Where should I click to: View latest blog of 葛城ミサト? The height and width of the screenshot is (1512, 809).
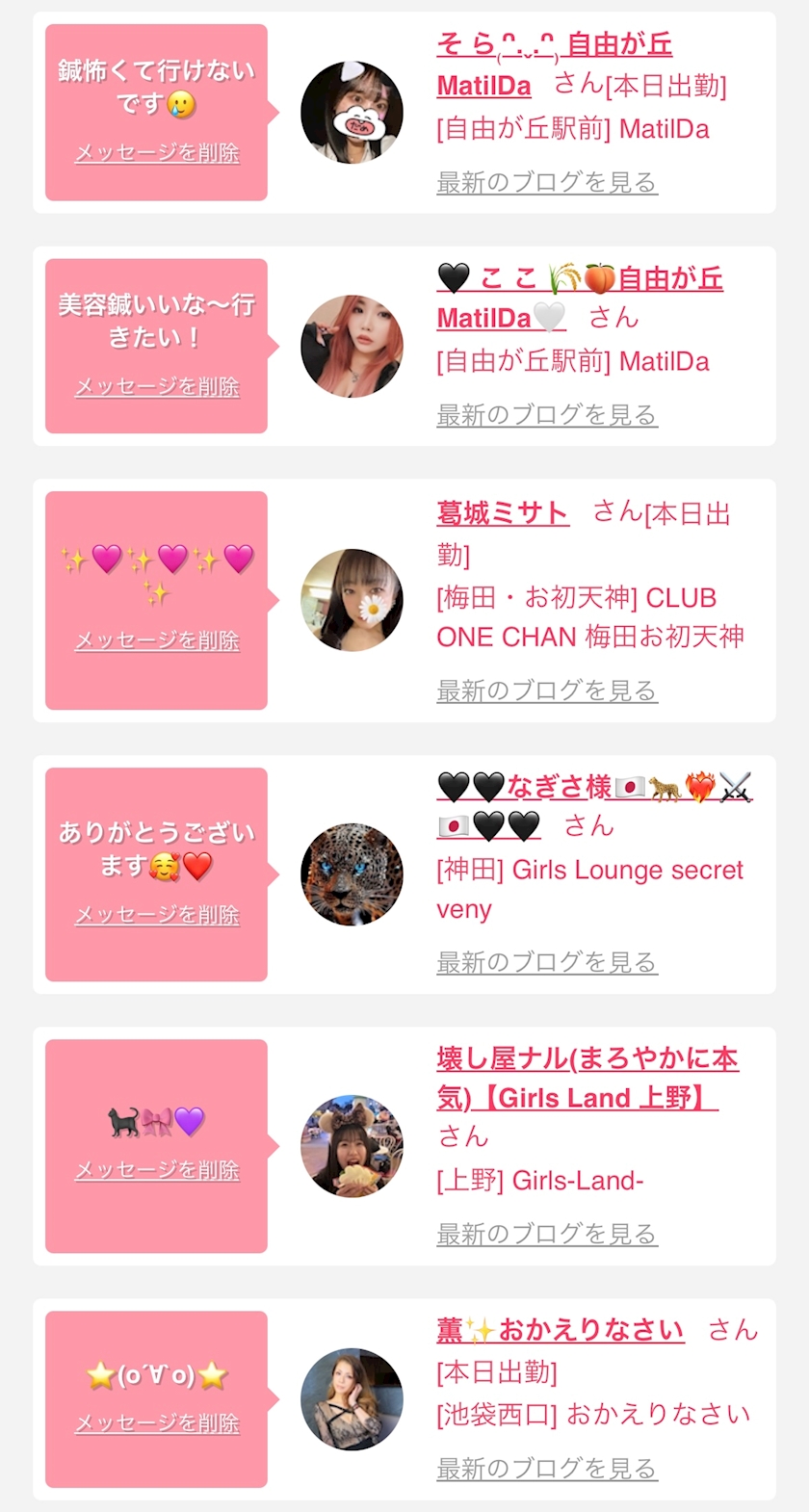pos(547,691)
